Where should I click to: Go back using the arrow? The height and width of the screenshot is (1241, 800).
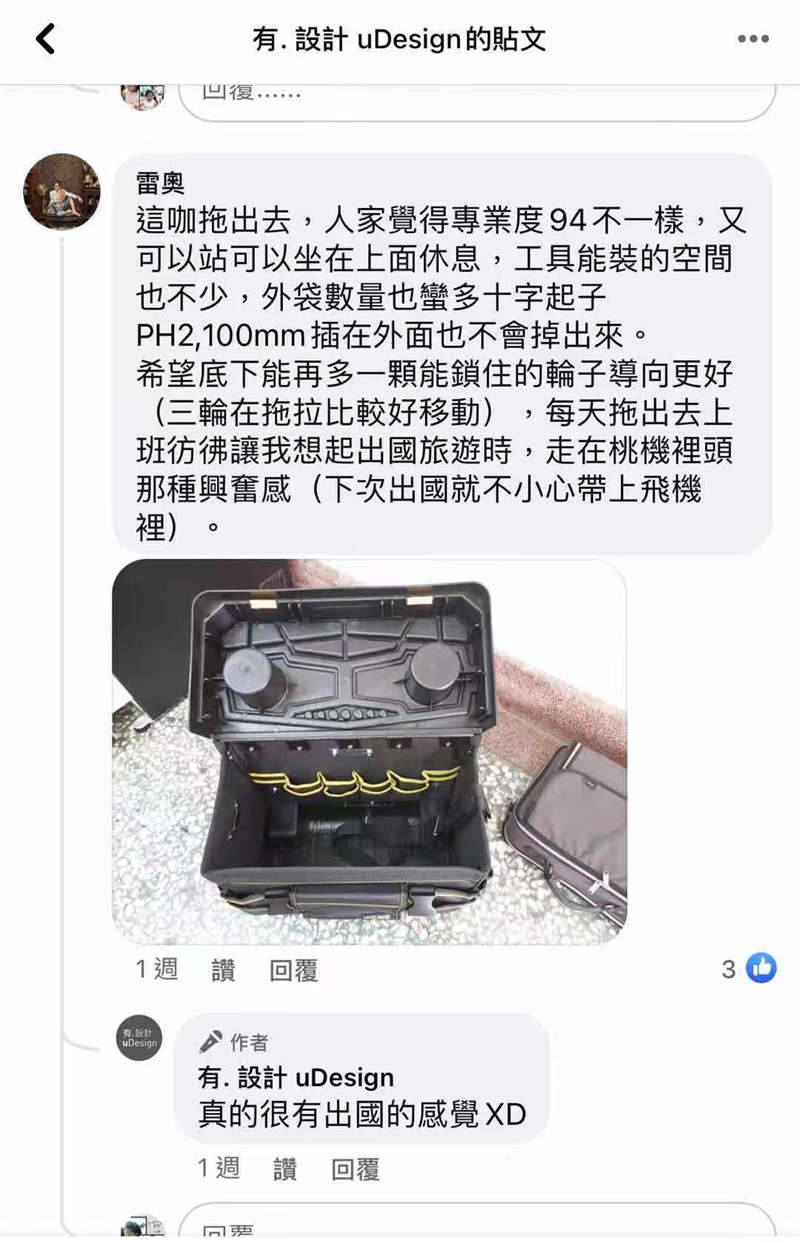click(x=45, y=40)
